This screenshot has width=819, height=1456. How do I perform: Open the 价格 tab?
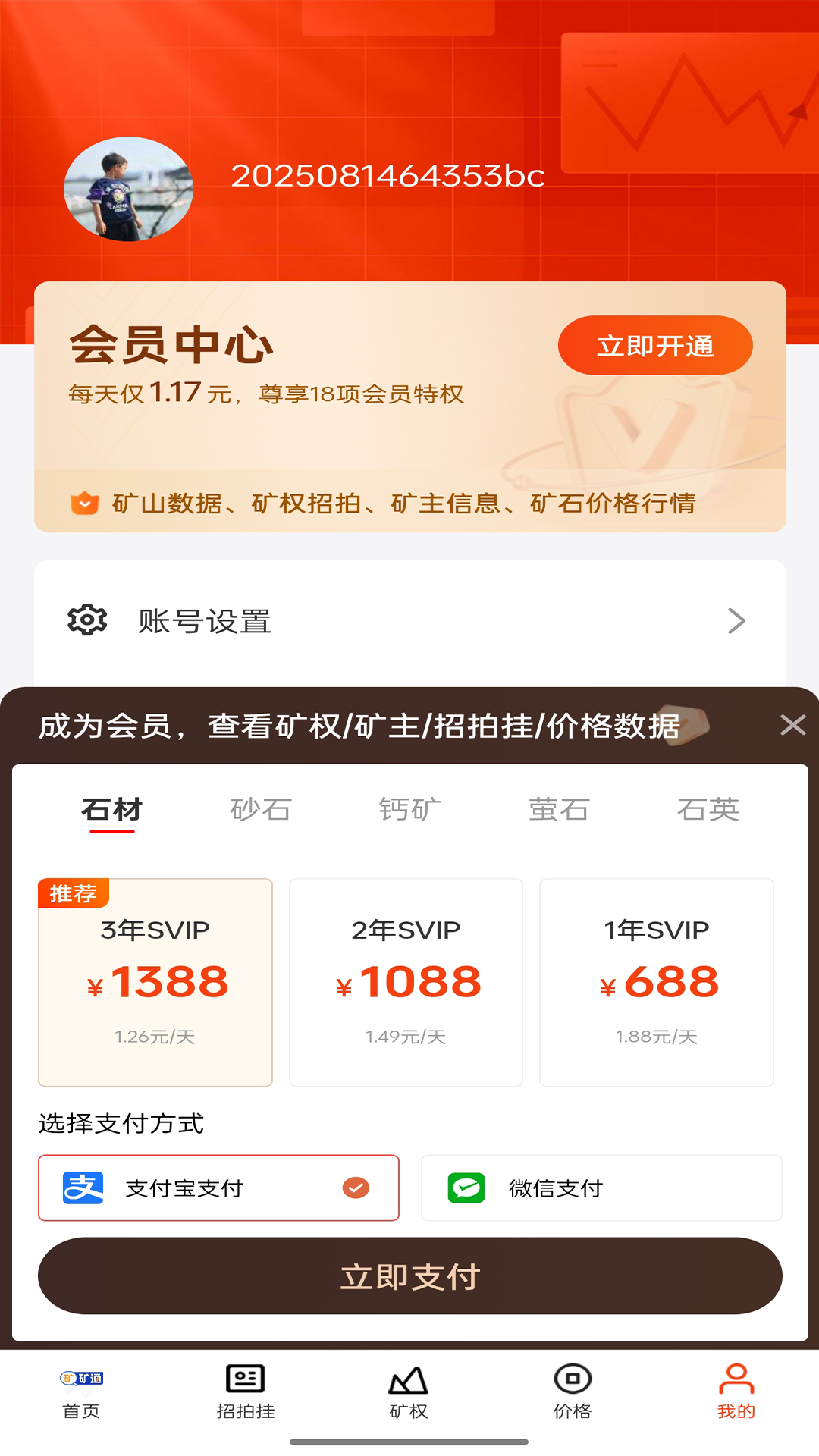pos(573,1394)
